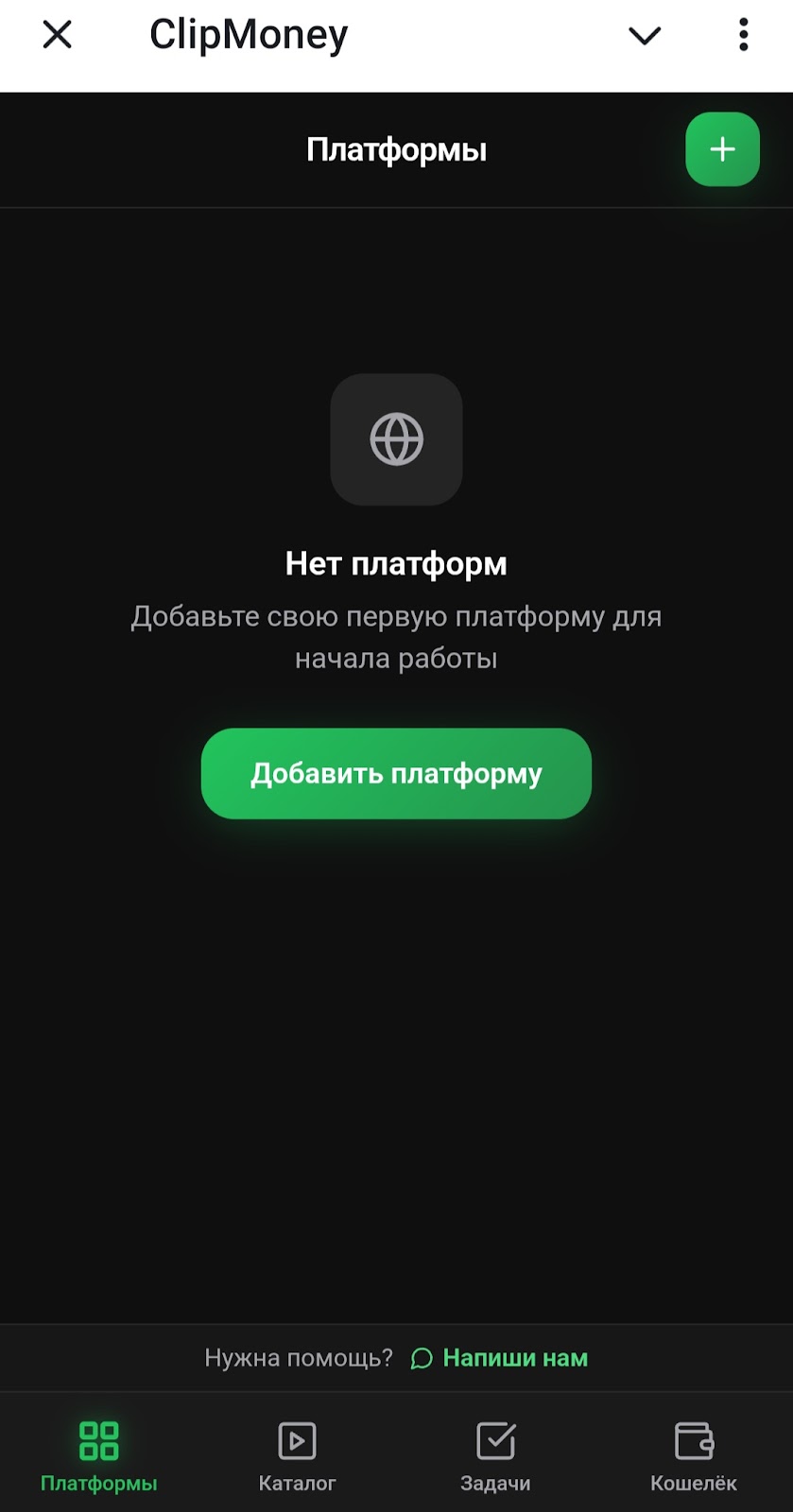Image resolution: width=793 pixels, height=1512 pixels.
Task: Select the Задачи checkmark icon
Action: (495, 1440)
